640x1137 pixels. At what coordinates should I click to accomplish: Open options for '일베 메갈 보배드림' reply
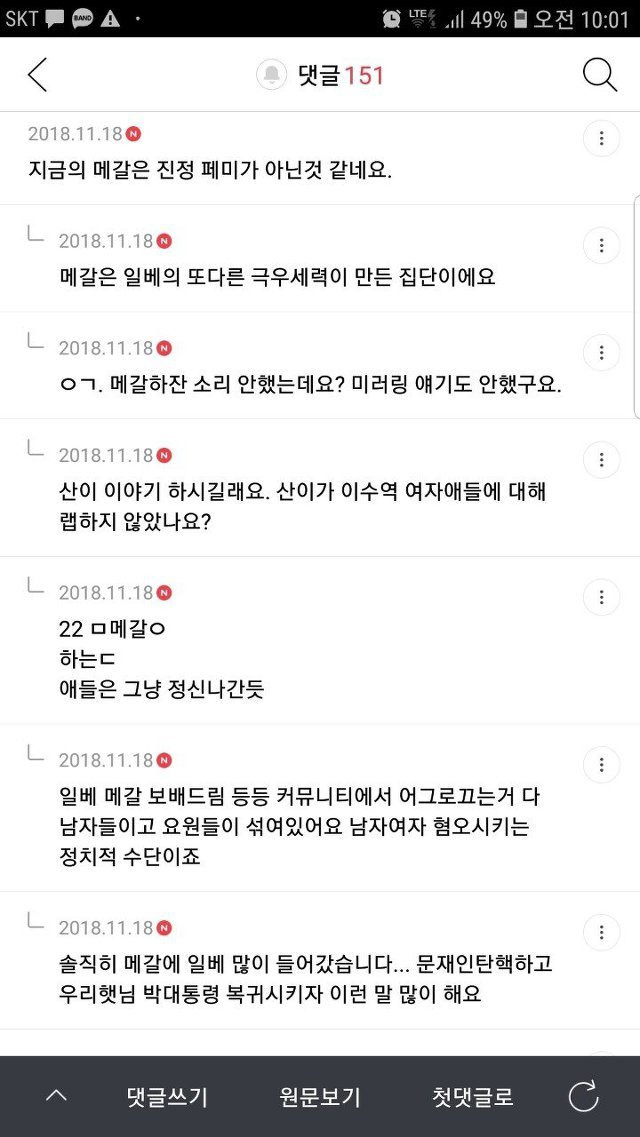[x=601, y=765]
